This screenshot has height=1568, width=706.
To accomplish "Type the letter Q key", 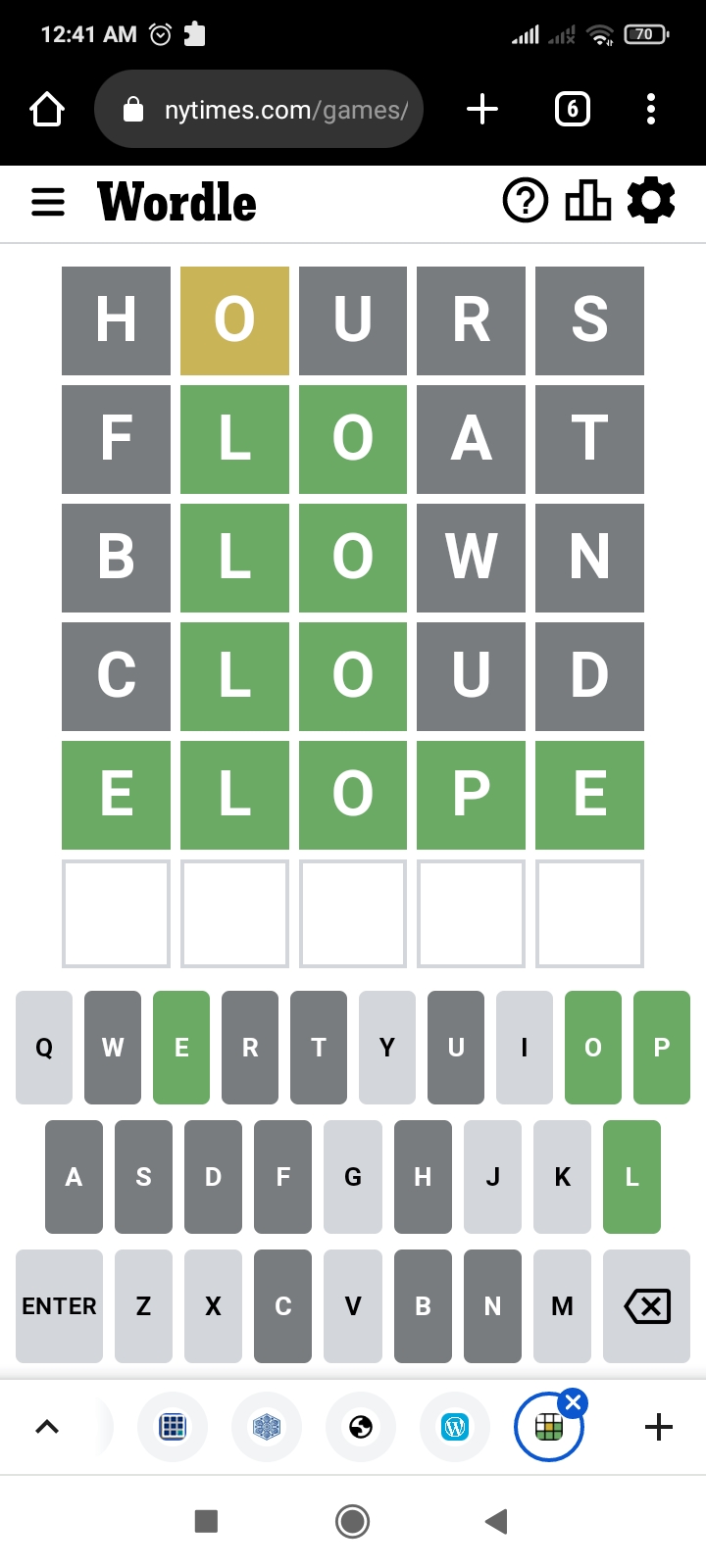I will click(x=44, y=1048).
